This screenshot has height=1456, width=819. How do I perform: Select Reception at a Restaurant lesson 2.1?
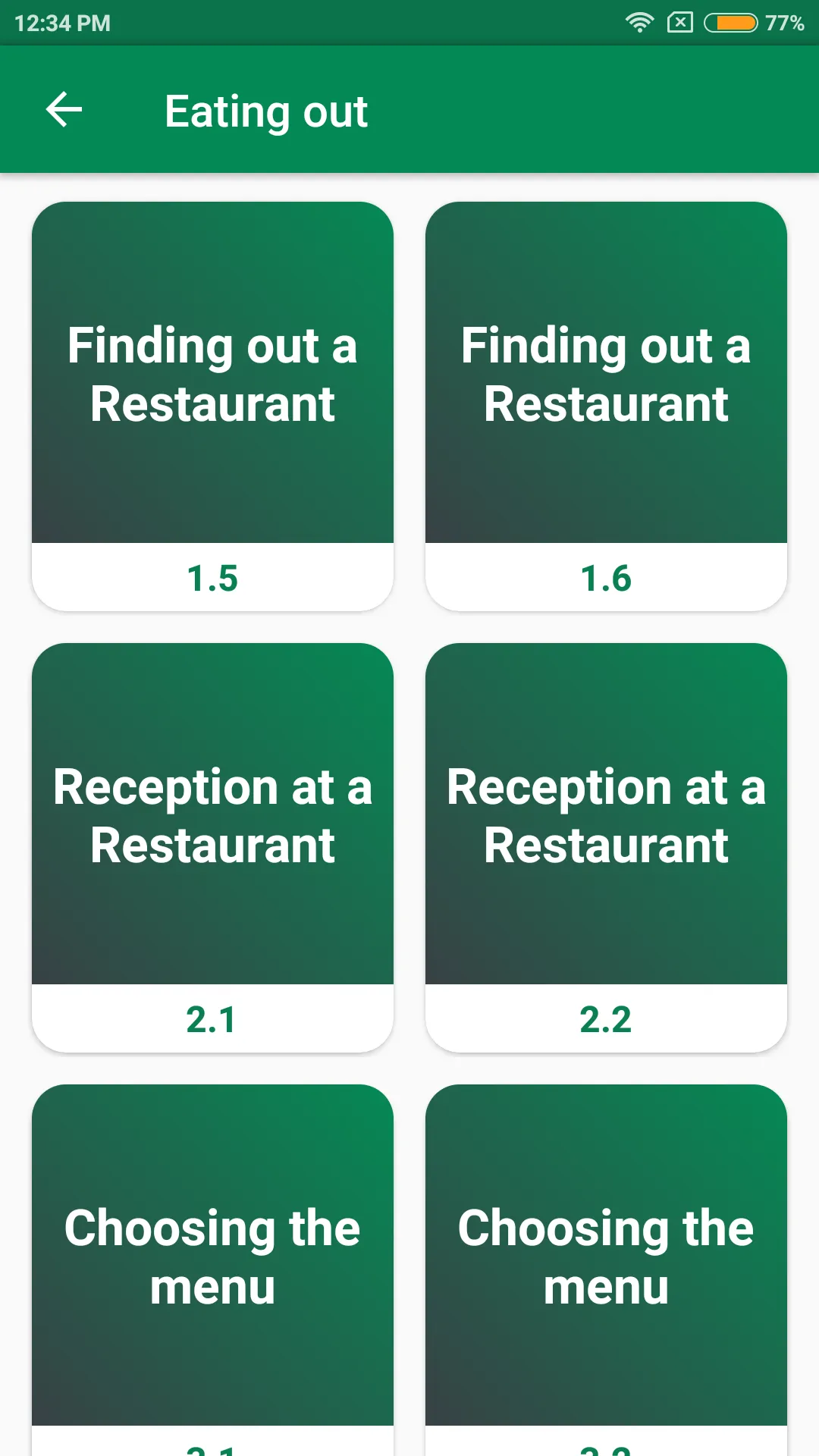212,848
